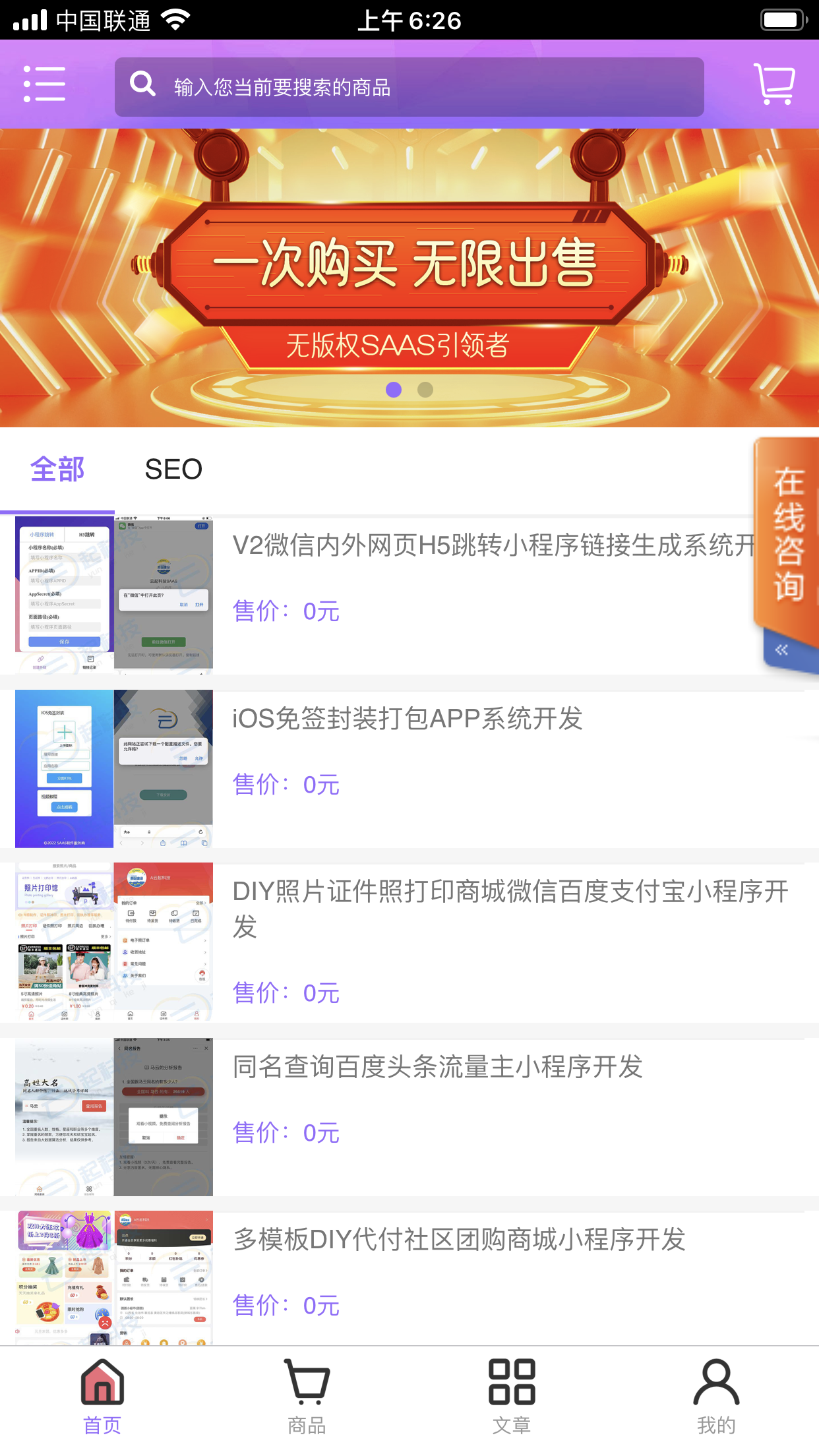View iOS免签封装打包APP系统开发 product
The height and width of the screenshot is (1456, 819).
408,719
